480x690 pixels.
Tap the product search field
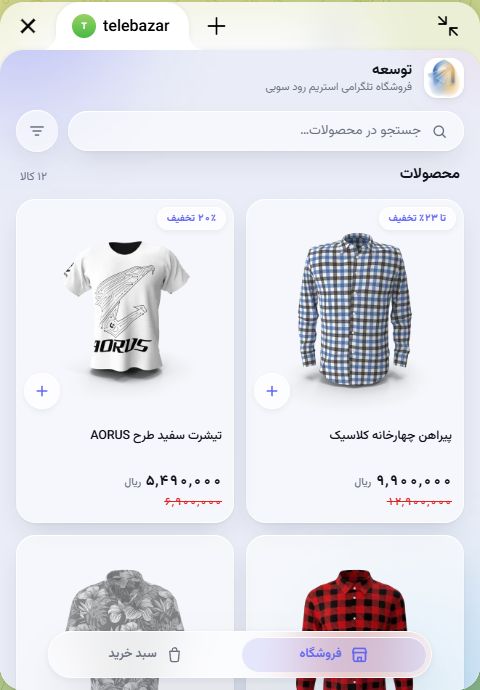266,131
